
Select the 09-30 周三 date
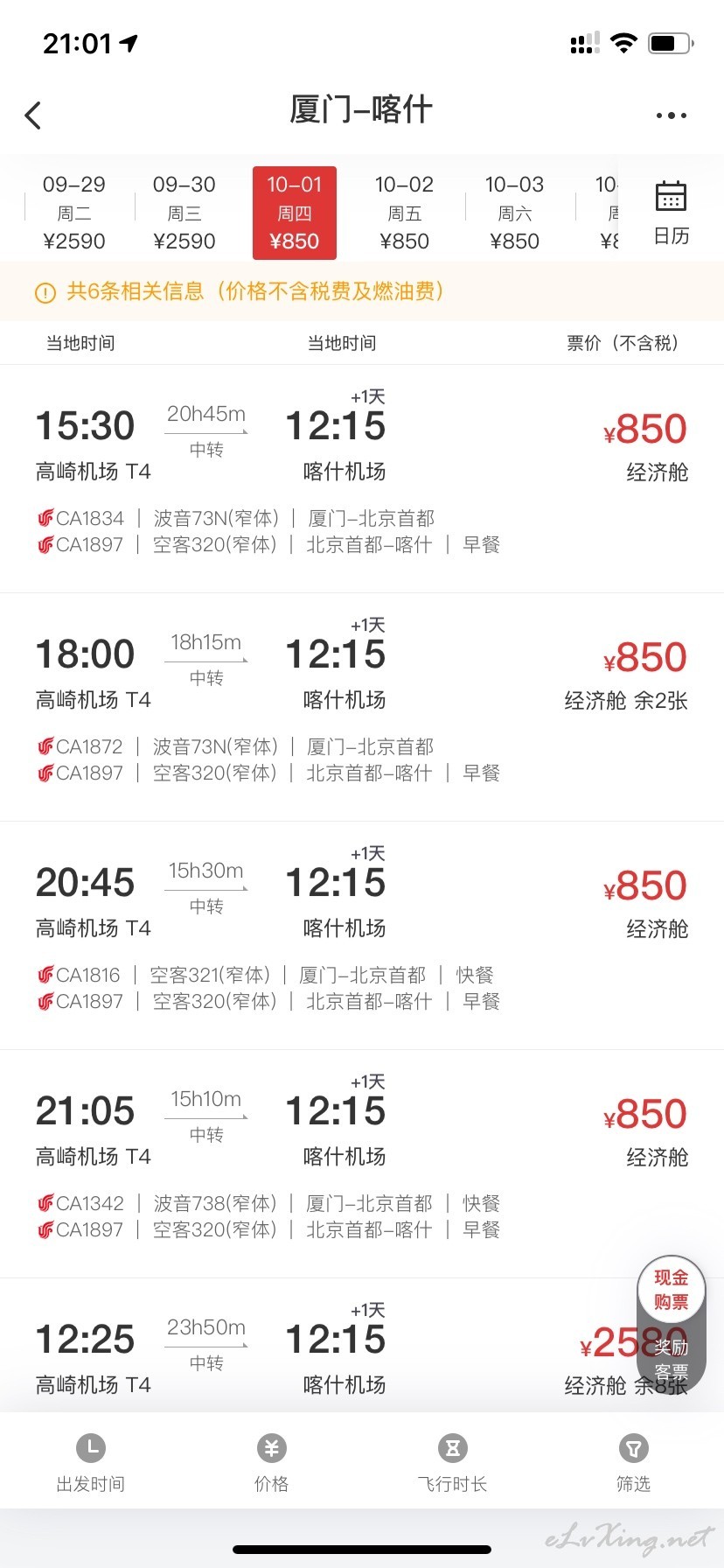pyautogui.click(x=184, y=213)
